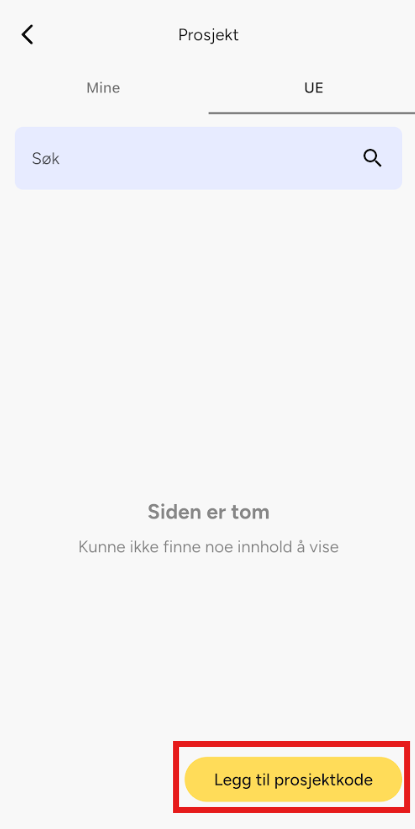Switch to the Mine tab
The image size is (415, 829).
coord(104,88)
